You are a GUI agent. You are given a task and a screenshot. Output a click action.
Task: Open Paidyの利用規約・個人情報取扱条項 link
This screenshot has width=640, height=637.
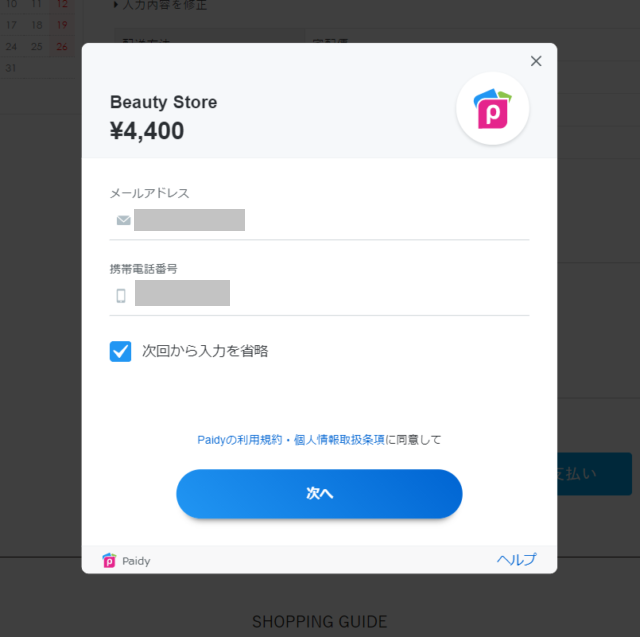click(291, 440)
